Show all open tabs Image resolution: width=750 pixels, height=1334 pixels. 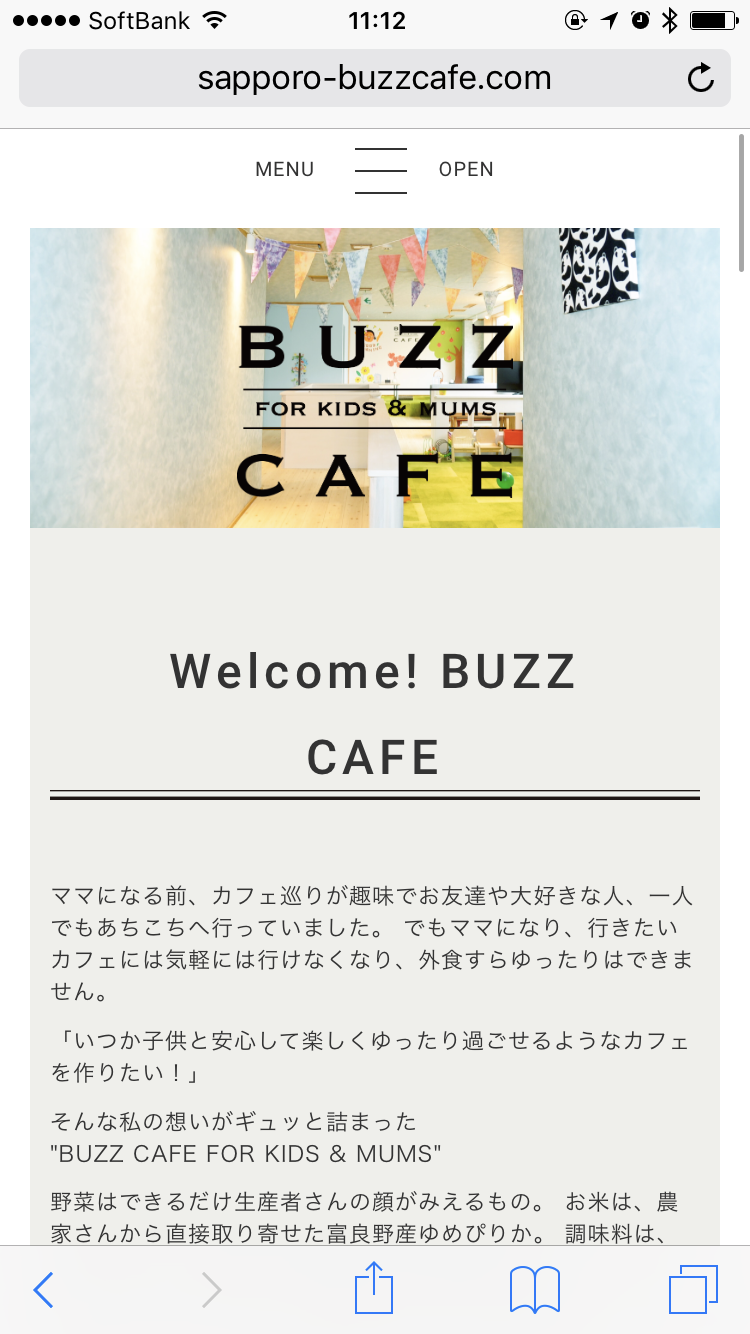pyautogui.click(x=693, y=1290)
